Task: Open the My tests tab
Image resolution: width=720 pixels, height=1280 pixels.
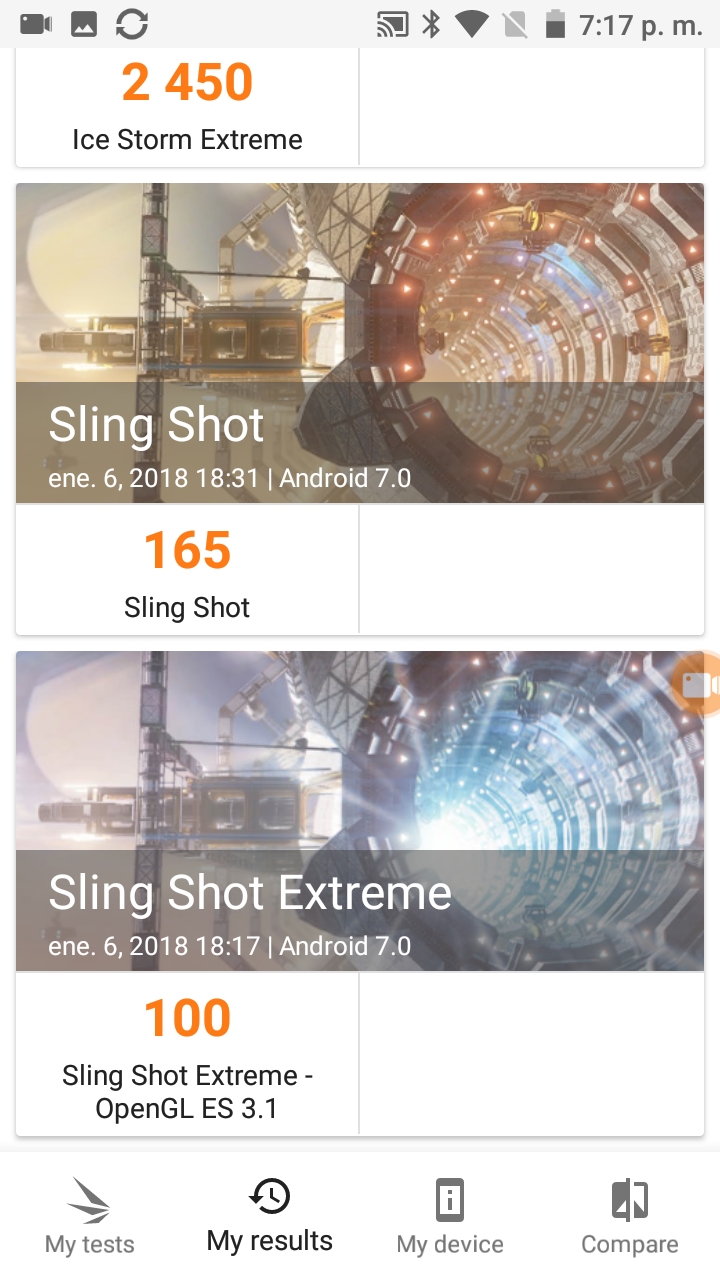Action: pos(90,1216)
